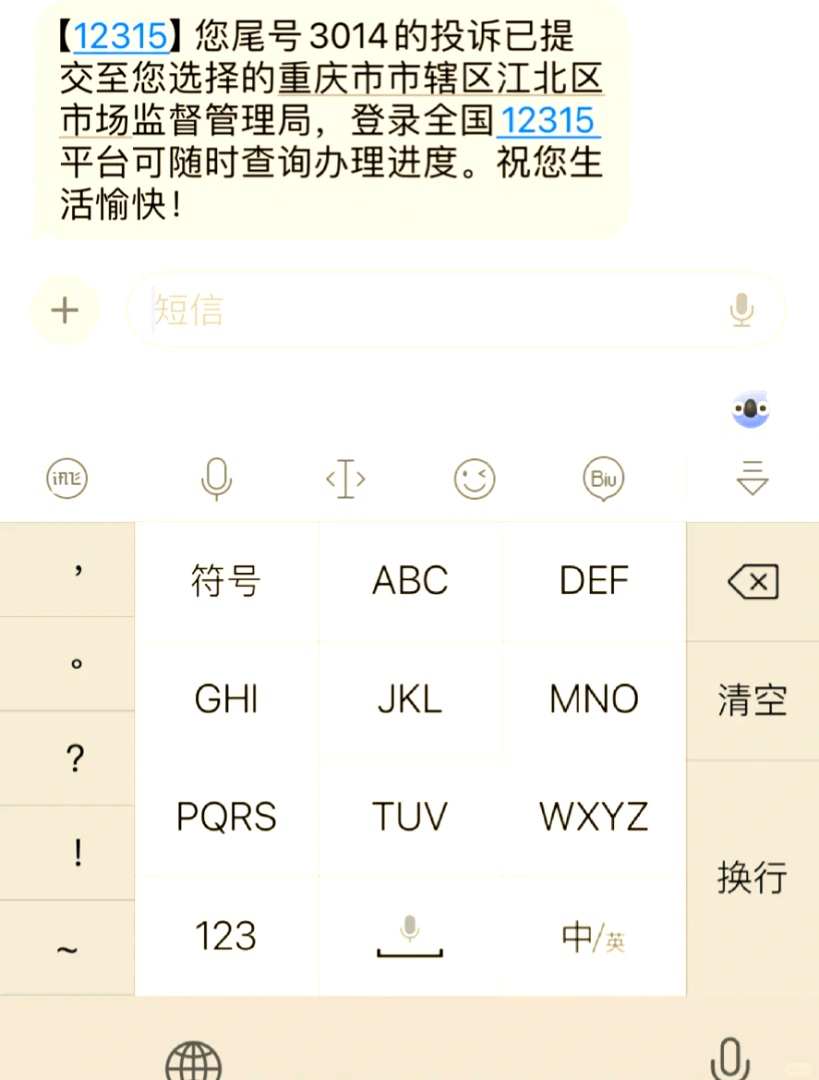
Task: Open the 符号 symbols panel
Action: pos(226,580)
